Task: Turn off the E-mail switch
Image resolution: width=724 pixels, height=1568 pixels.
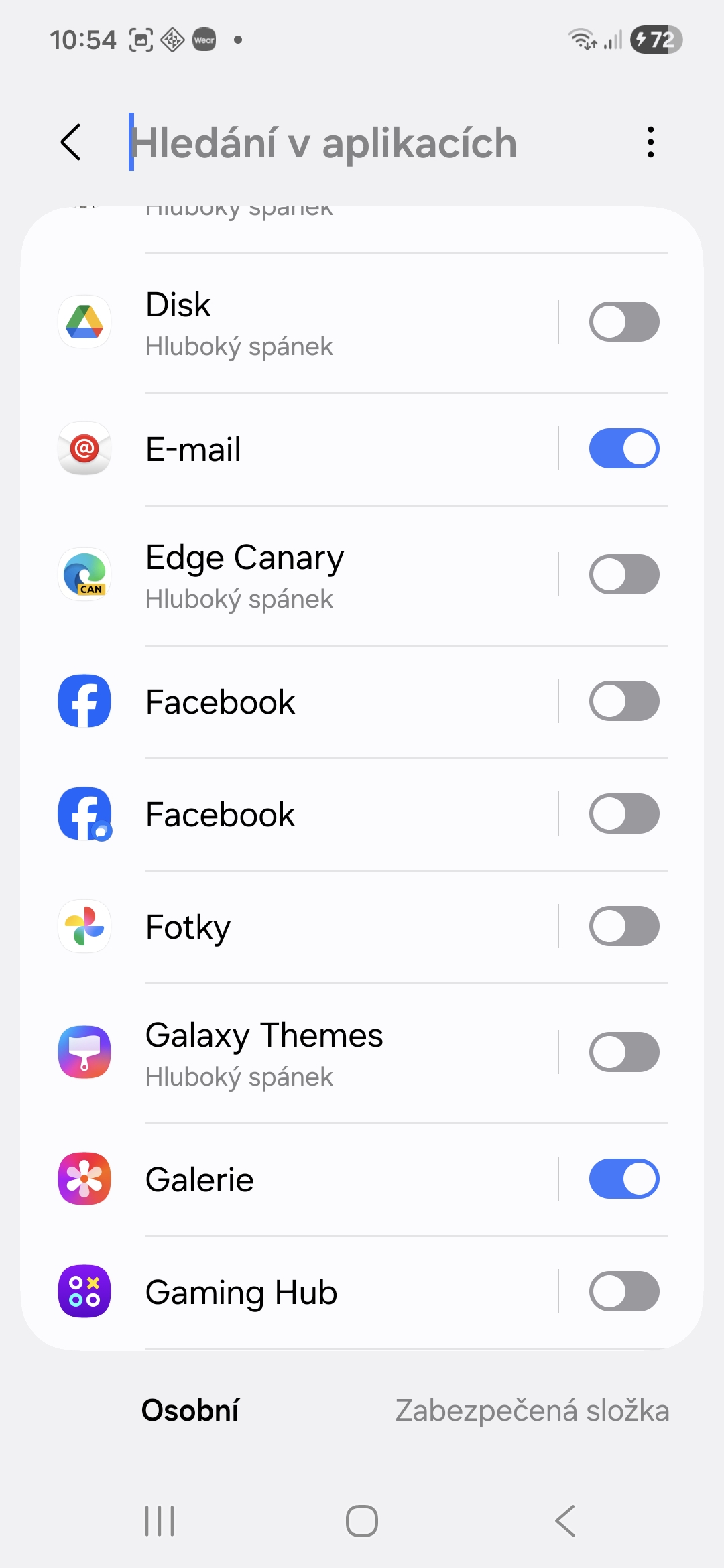Action: click(x=623, y=448)
